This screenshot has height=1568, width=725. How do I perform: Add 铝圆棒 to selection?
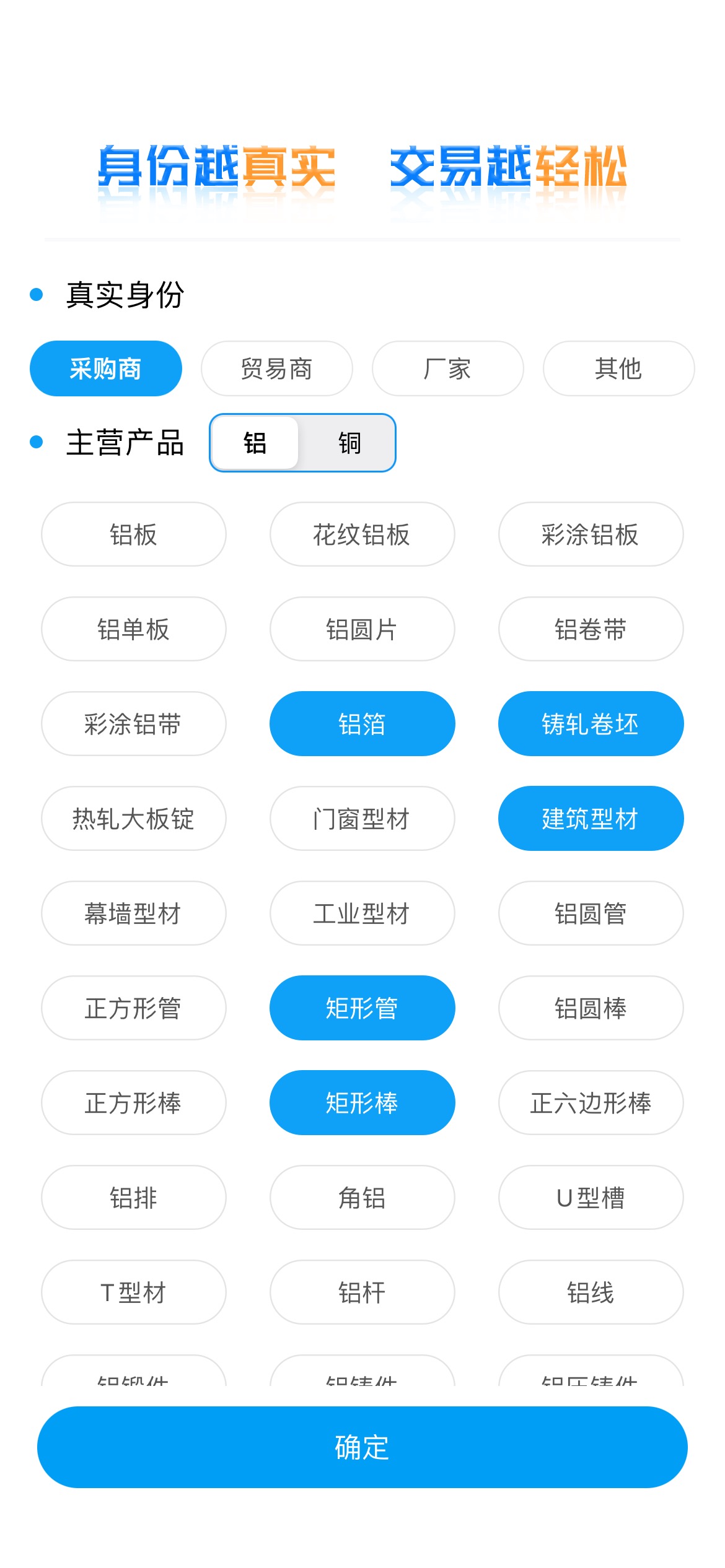pyautogui.click(x=591, y=1008)
